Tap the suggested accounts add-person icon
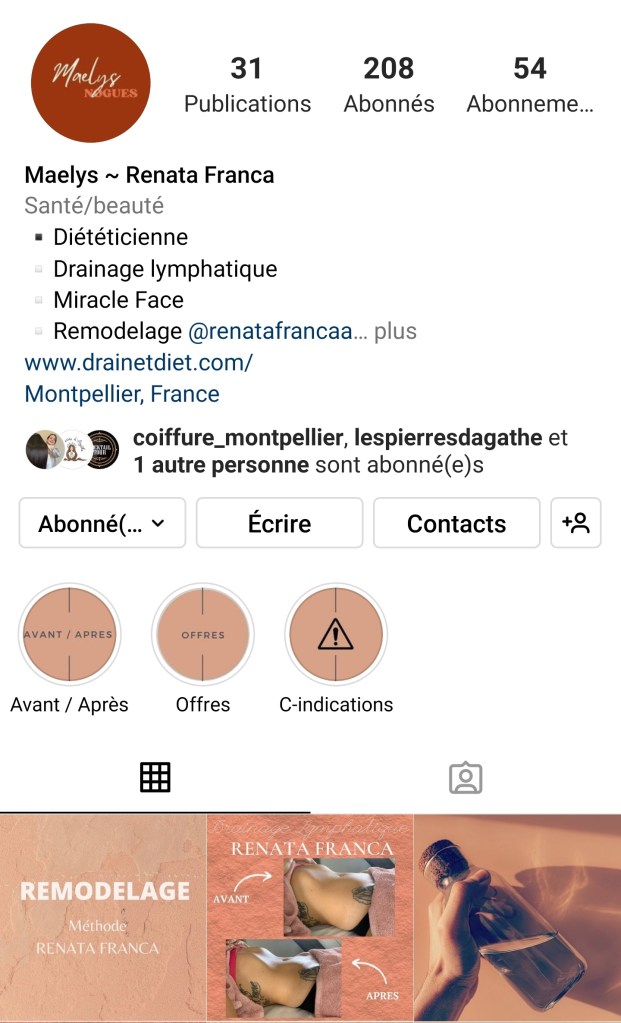This screenshot has width=621, height=1023. tap(576, 523)
